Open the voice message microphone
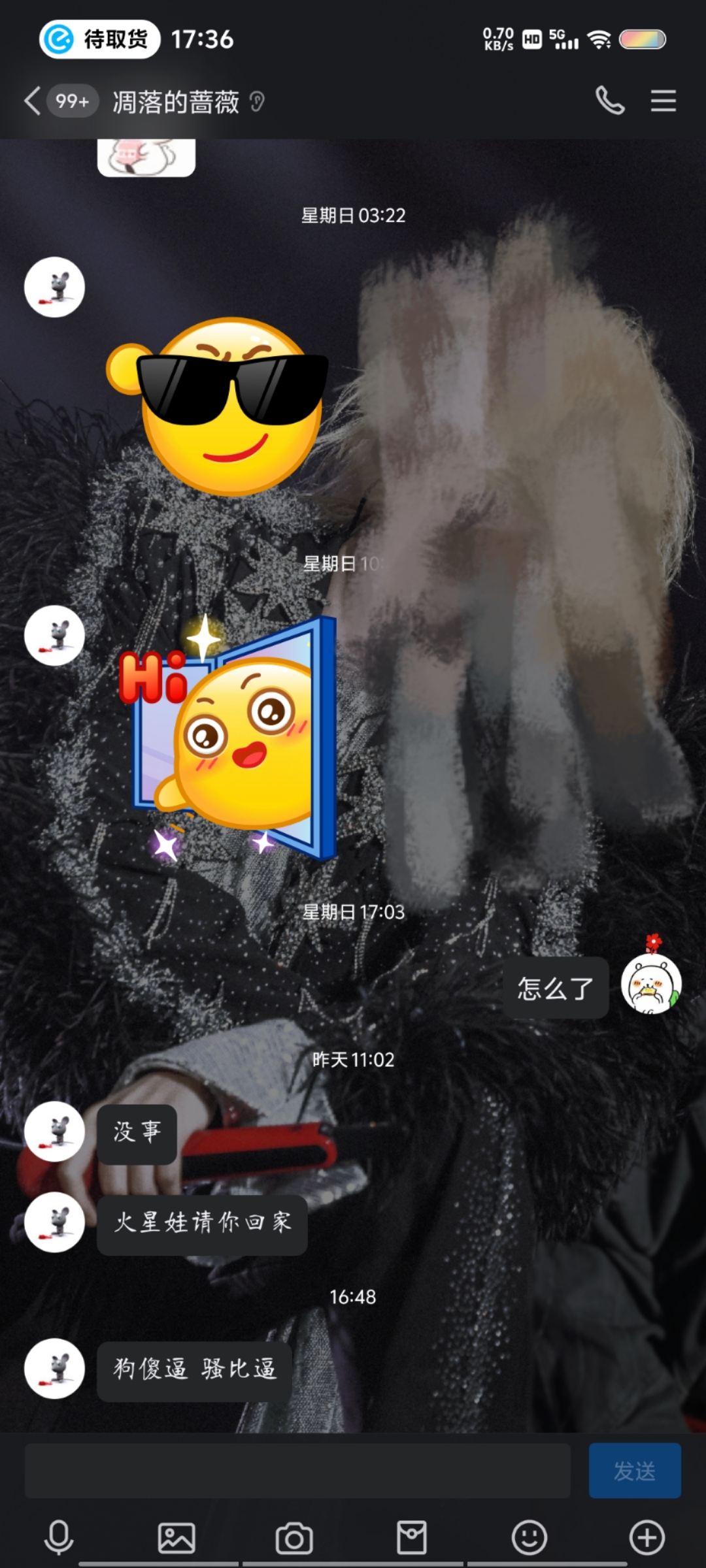 tap(59, 1537)
